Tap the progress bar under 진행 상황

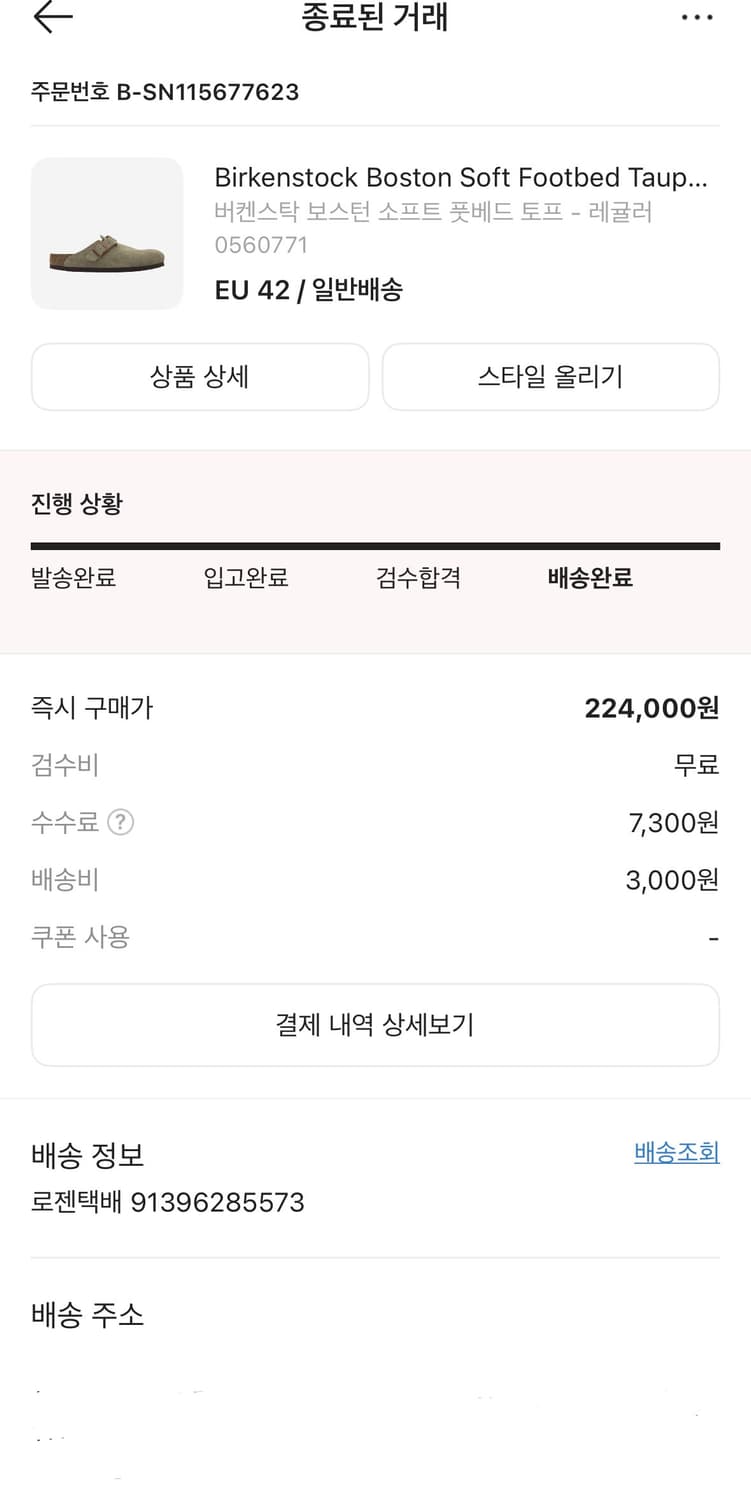pos(375,546)
